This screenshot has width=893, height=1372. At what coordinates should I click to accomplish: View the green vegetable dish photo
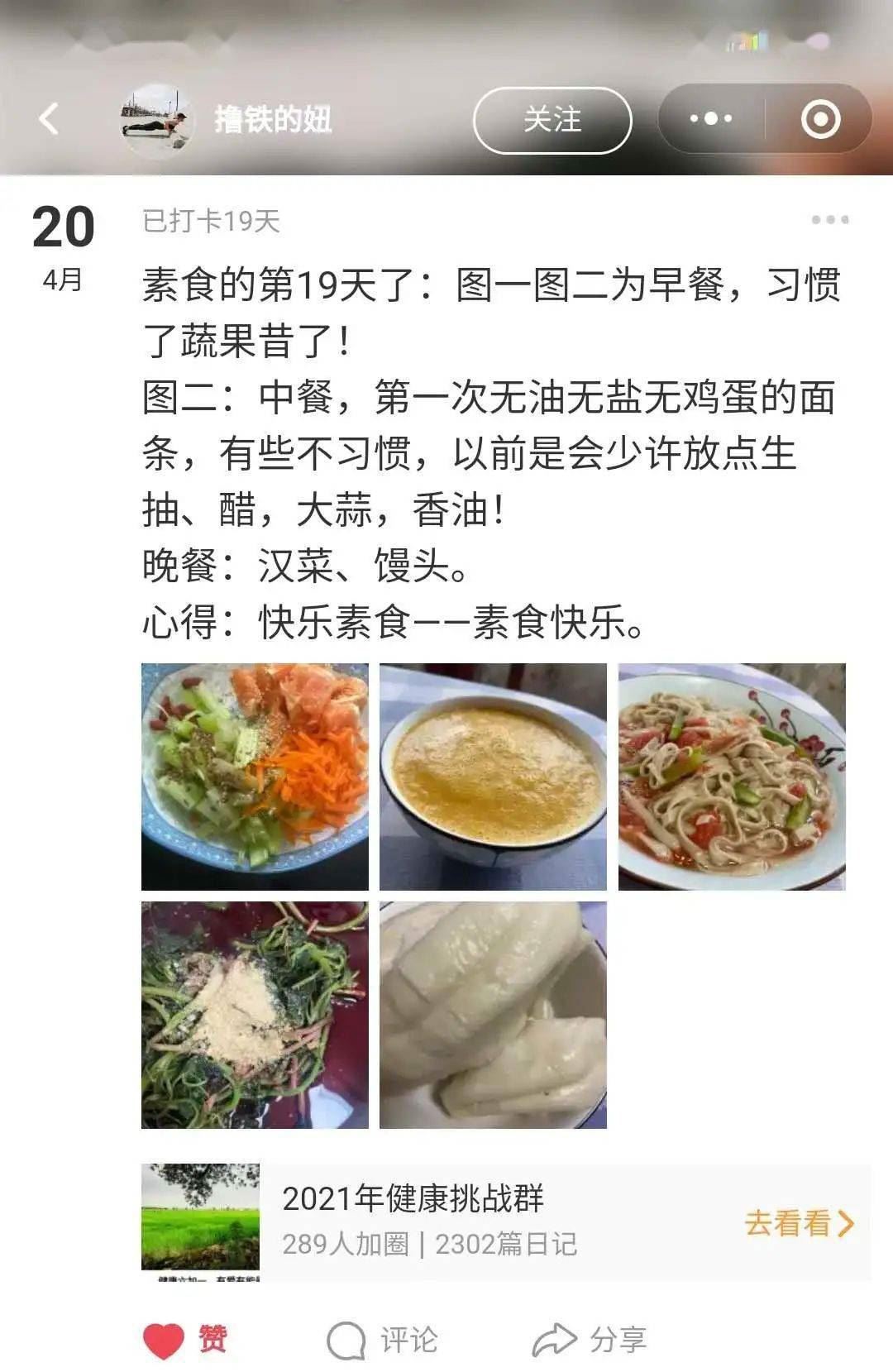(255, 1015)
